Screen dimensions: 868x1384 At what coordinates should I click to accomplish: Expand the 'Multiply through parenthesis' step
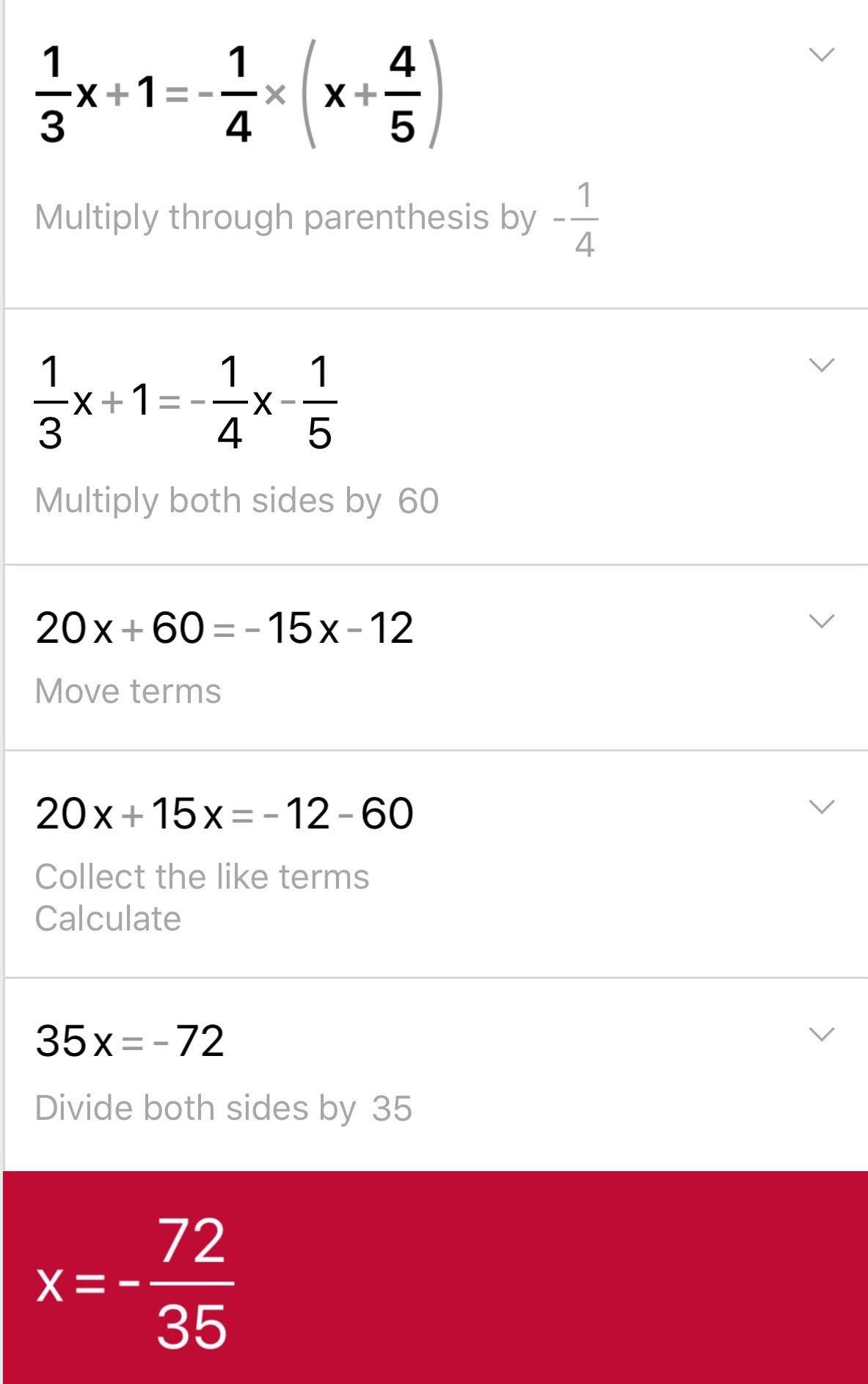coord(821,55)
